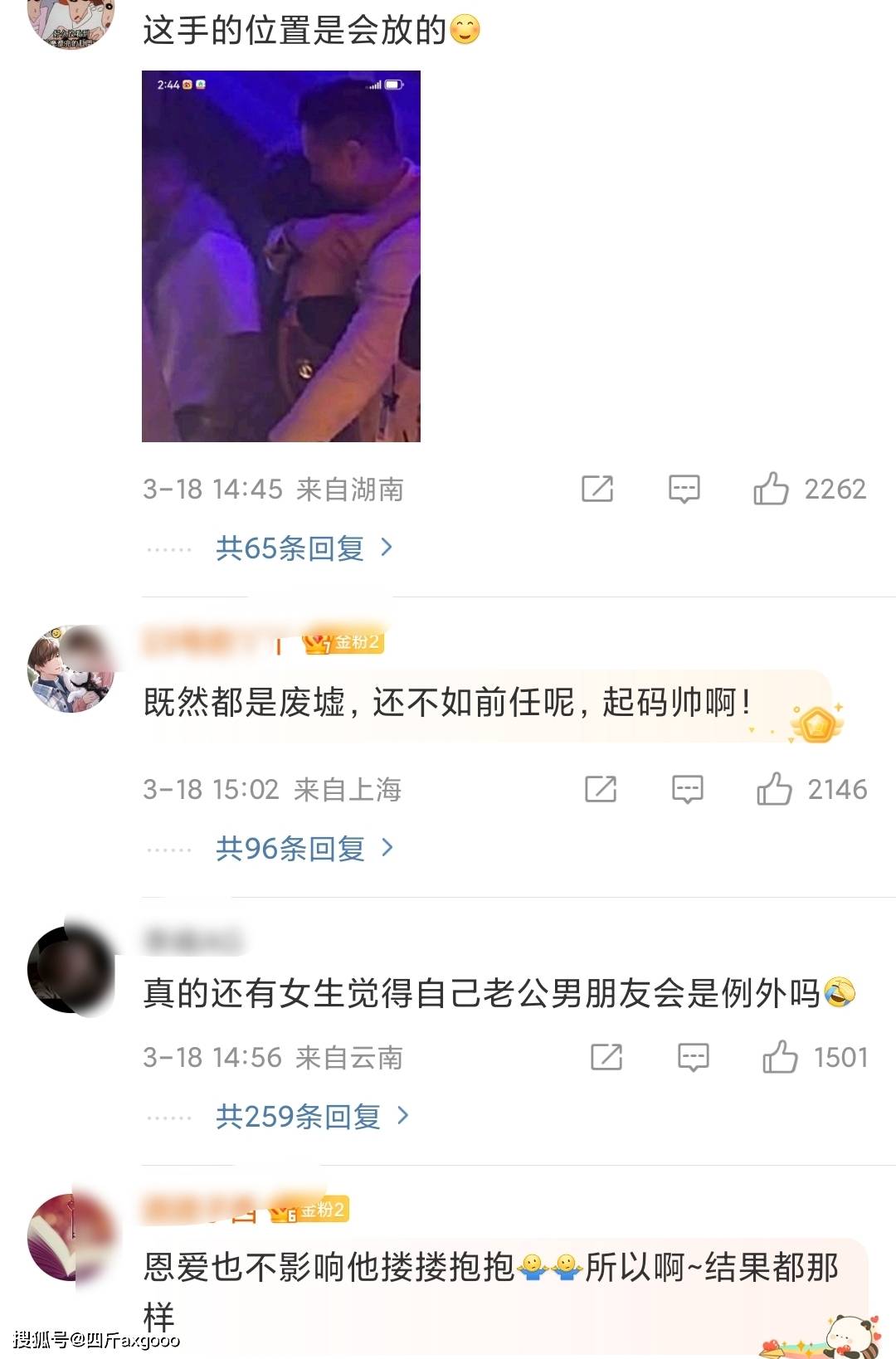Open the photo attached to the Hunan comment

[x=280, y=256]
